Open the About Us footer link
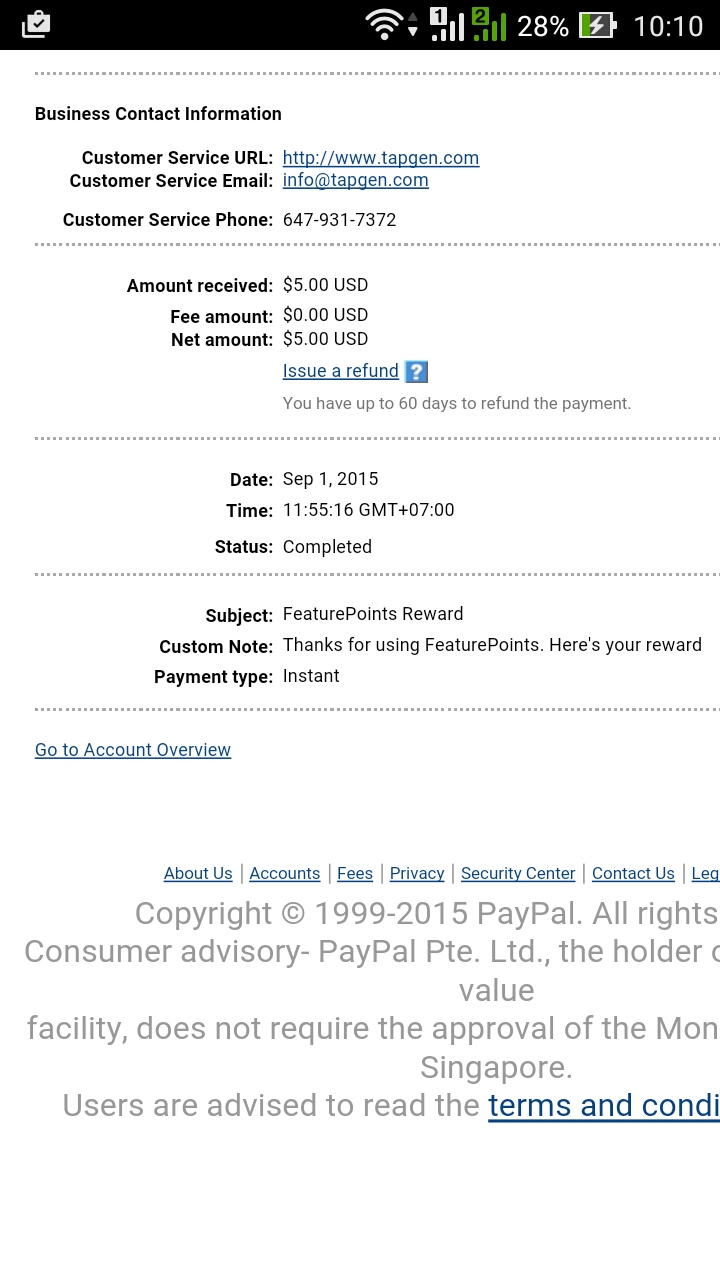This screenshot has height=1280, width=720. click(198, 873)
